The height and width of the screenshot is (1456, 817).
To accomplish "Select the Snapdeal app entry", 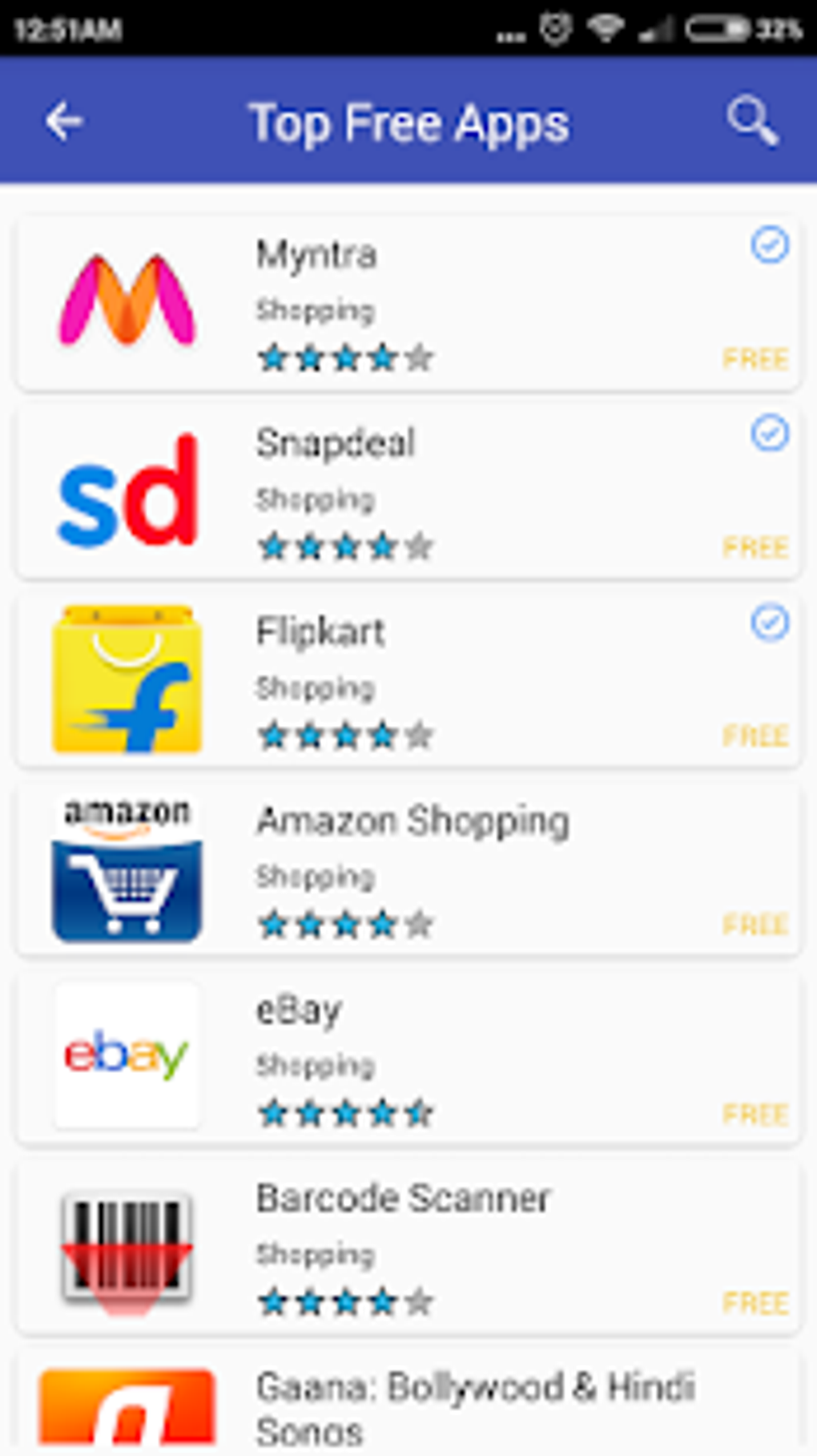I will point(408,491).
